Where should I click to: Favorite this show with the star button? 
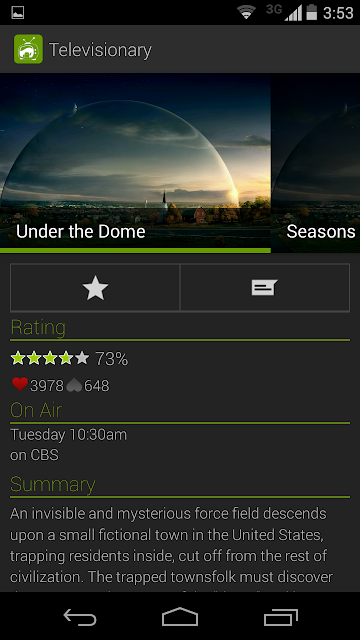(95, 288)
